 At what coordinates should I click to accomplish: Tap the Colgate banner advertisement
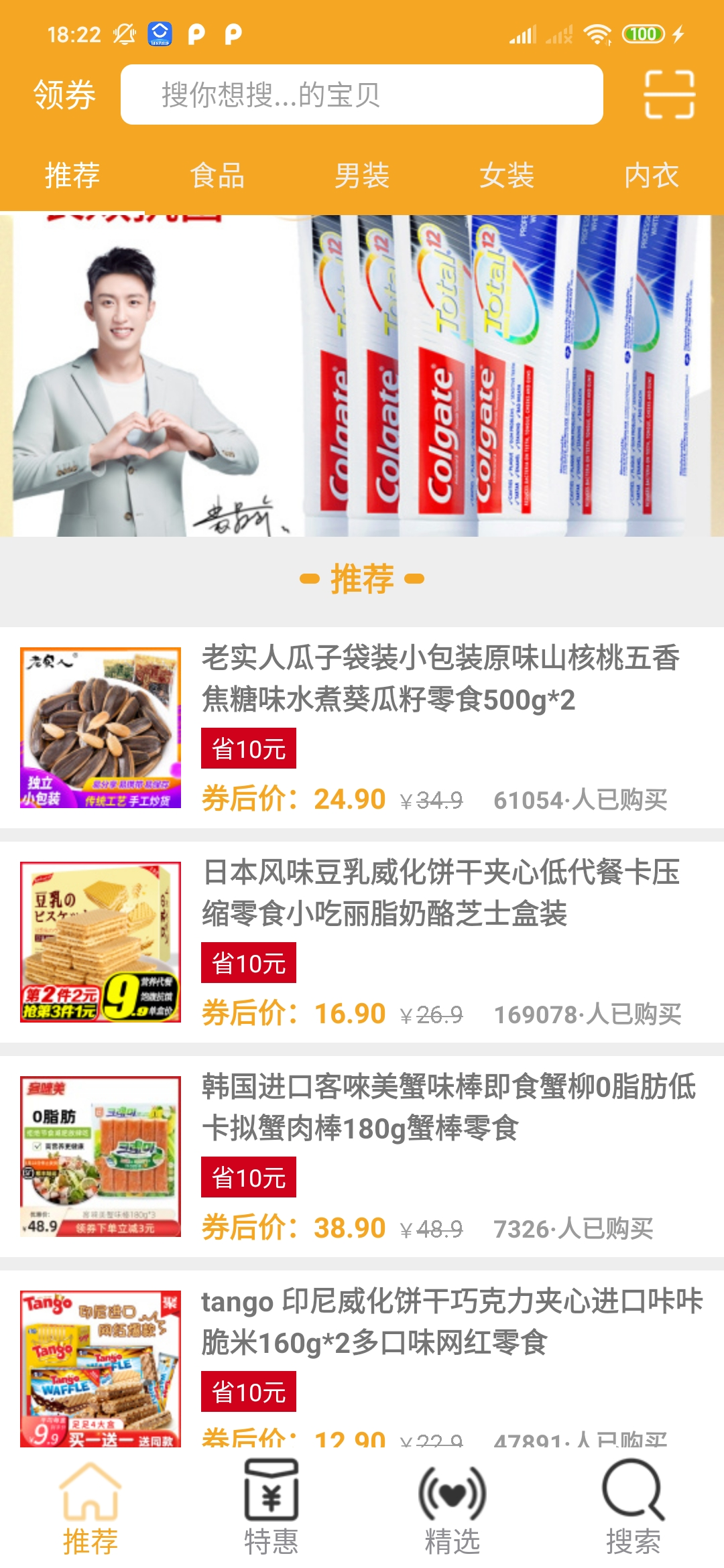pyautogui.click(x=362, y=375)
